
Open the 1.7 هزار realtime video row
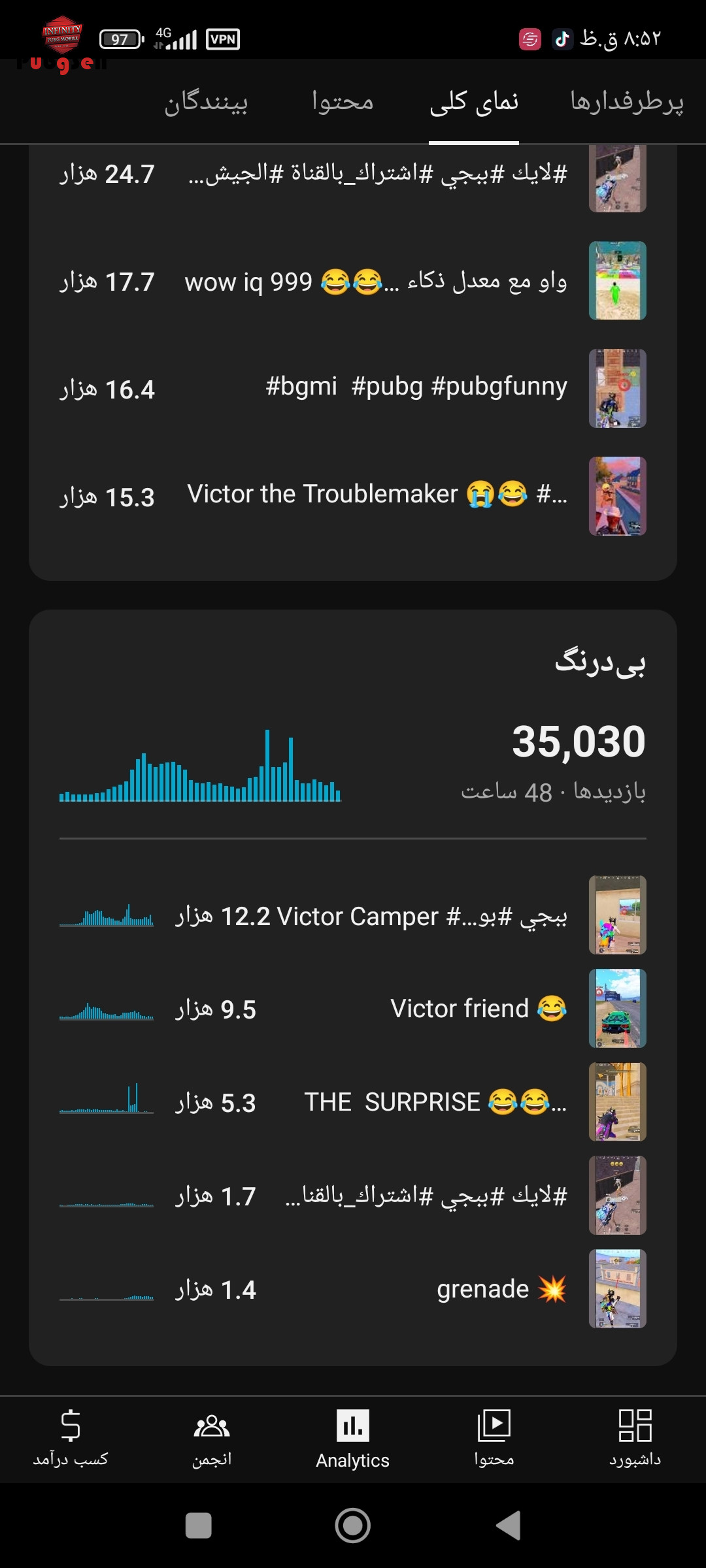pos(353,1196)
